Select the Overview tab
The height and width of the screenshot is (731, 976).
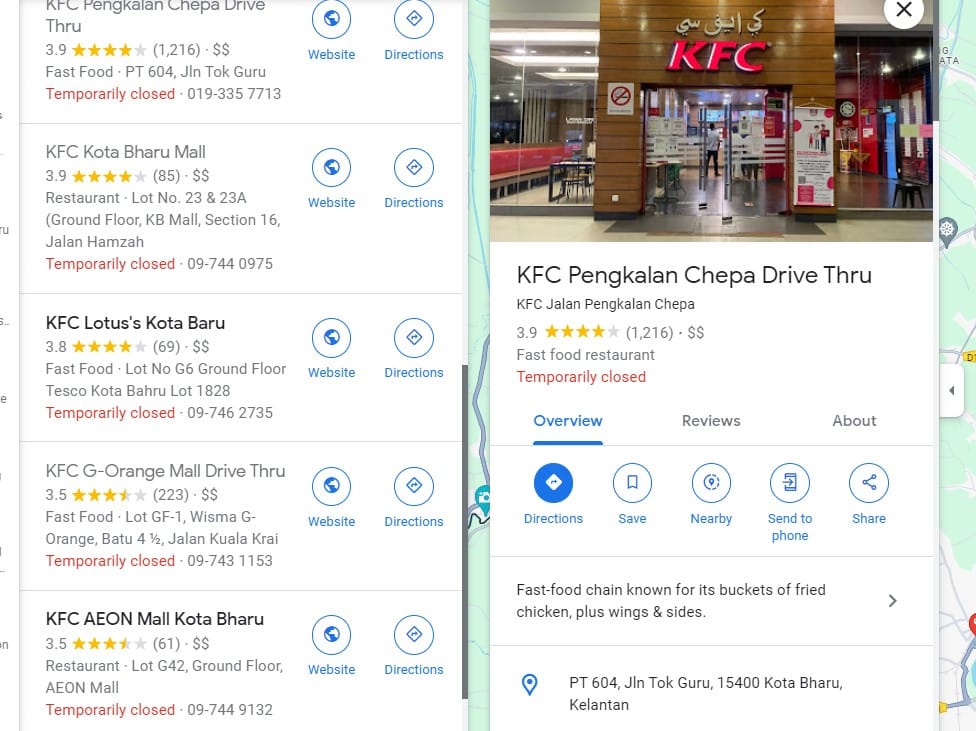coord(568,421)
